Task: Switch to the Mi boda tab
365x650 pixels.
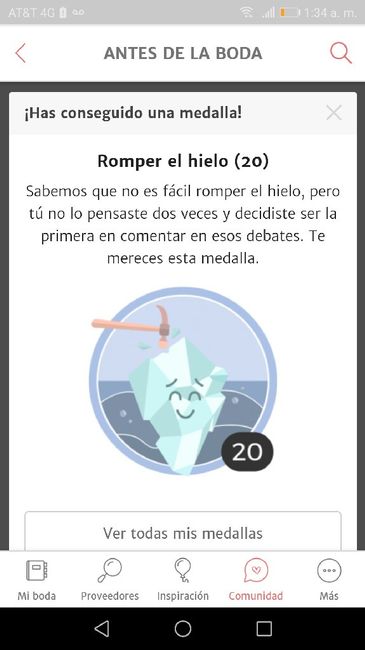Action: [36, 580]
